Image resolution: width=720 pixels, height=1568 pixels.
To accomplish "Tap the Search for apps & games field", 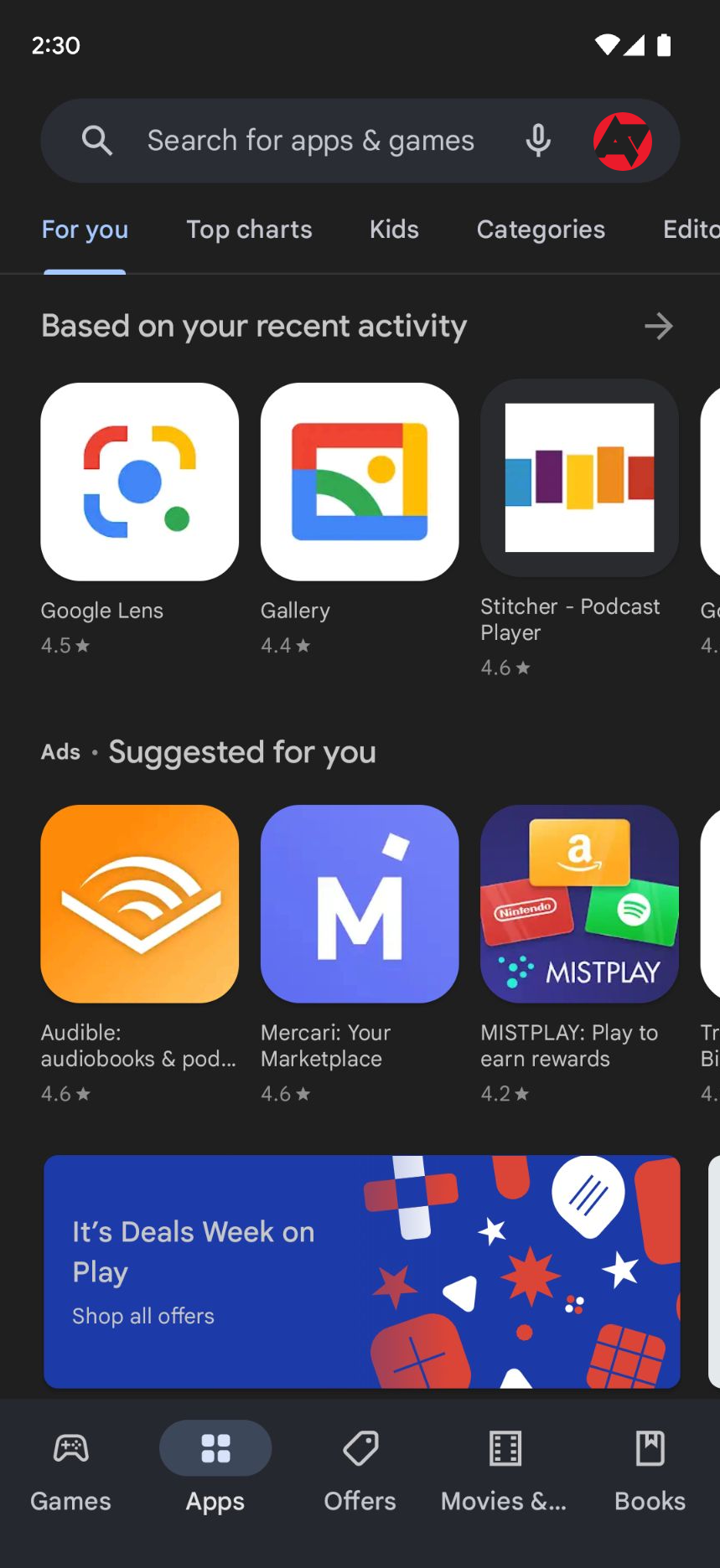I will click(311, 140).
